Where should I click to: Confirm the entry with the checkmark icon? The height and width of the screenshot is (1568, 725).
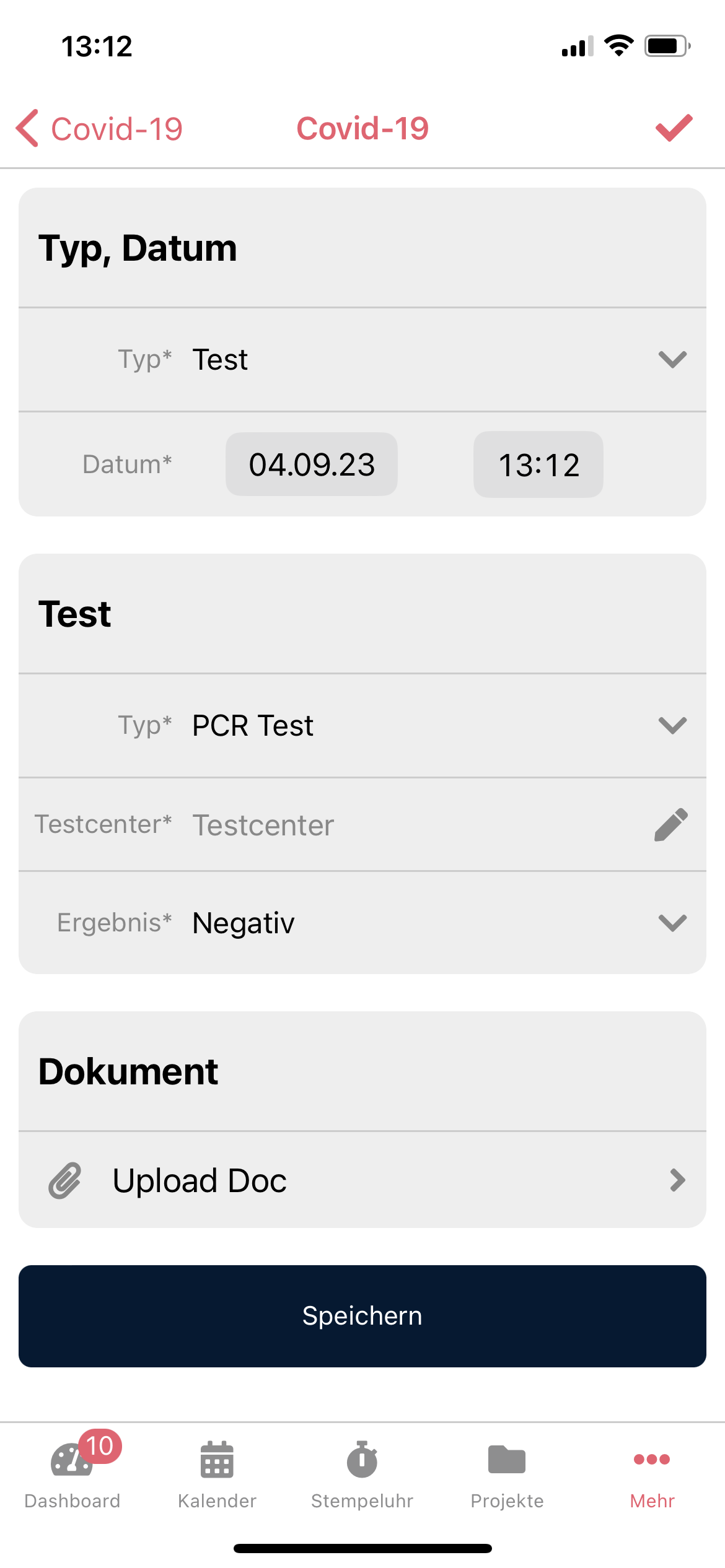coord(674,128)
